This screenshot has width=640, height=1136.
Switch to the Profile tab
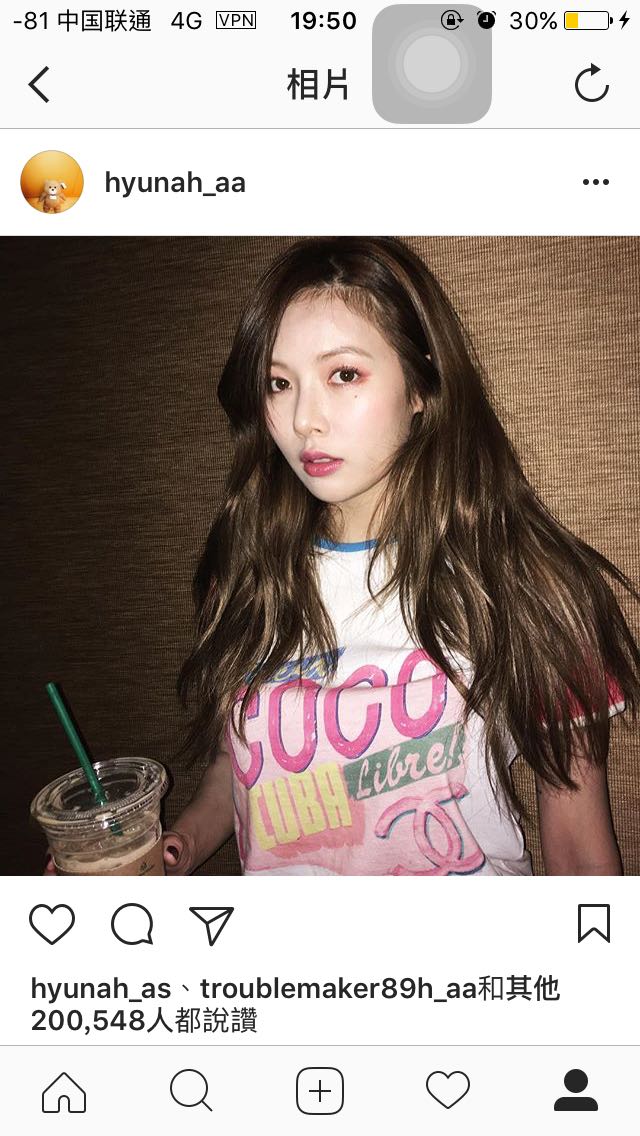pyautogui.click(x=576, y=1090)
